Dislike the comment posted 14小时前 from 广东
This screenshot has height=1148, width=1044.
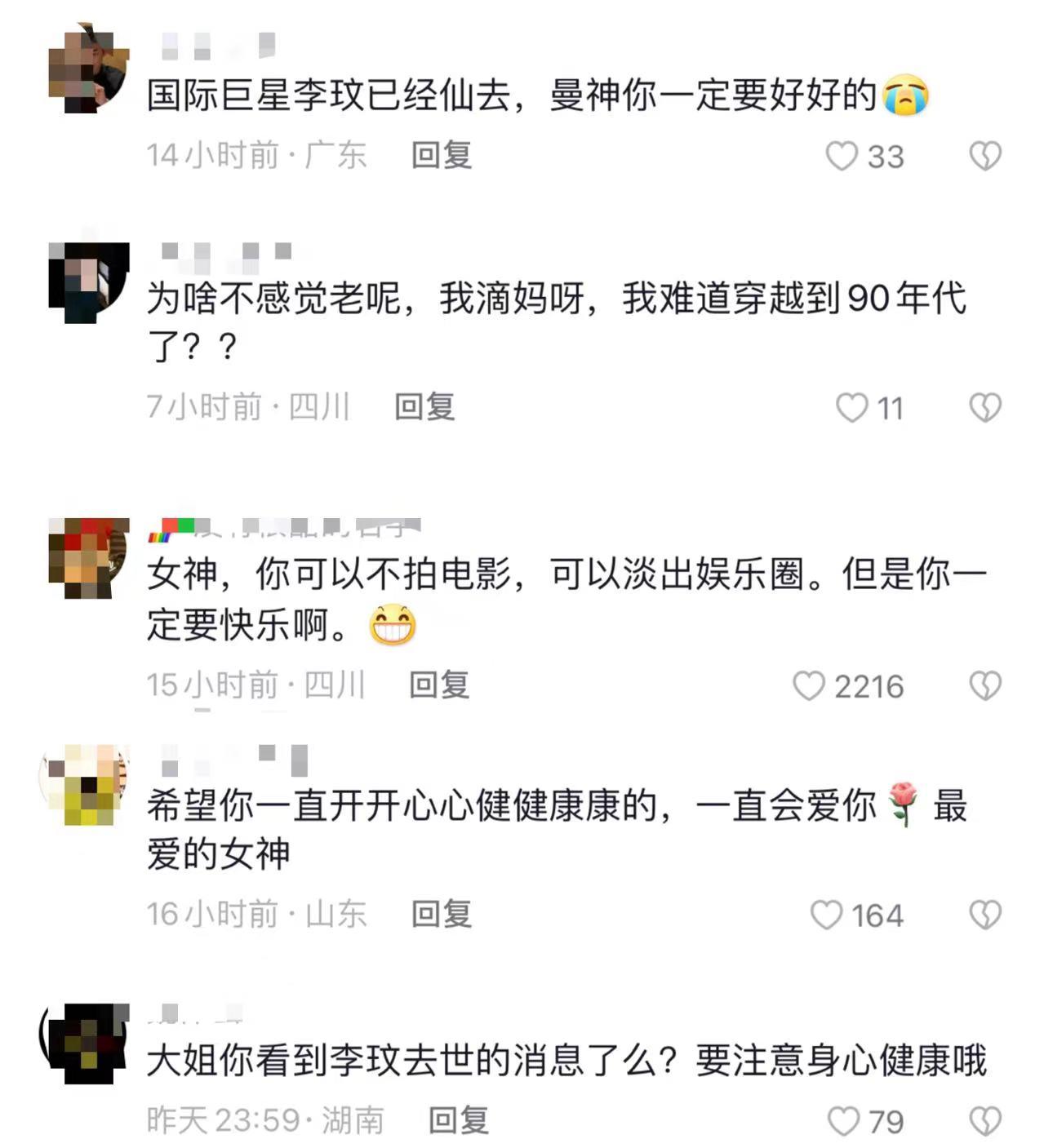click(x=985, y=156)
